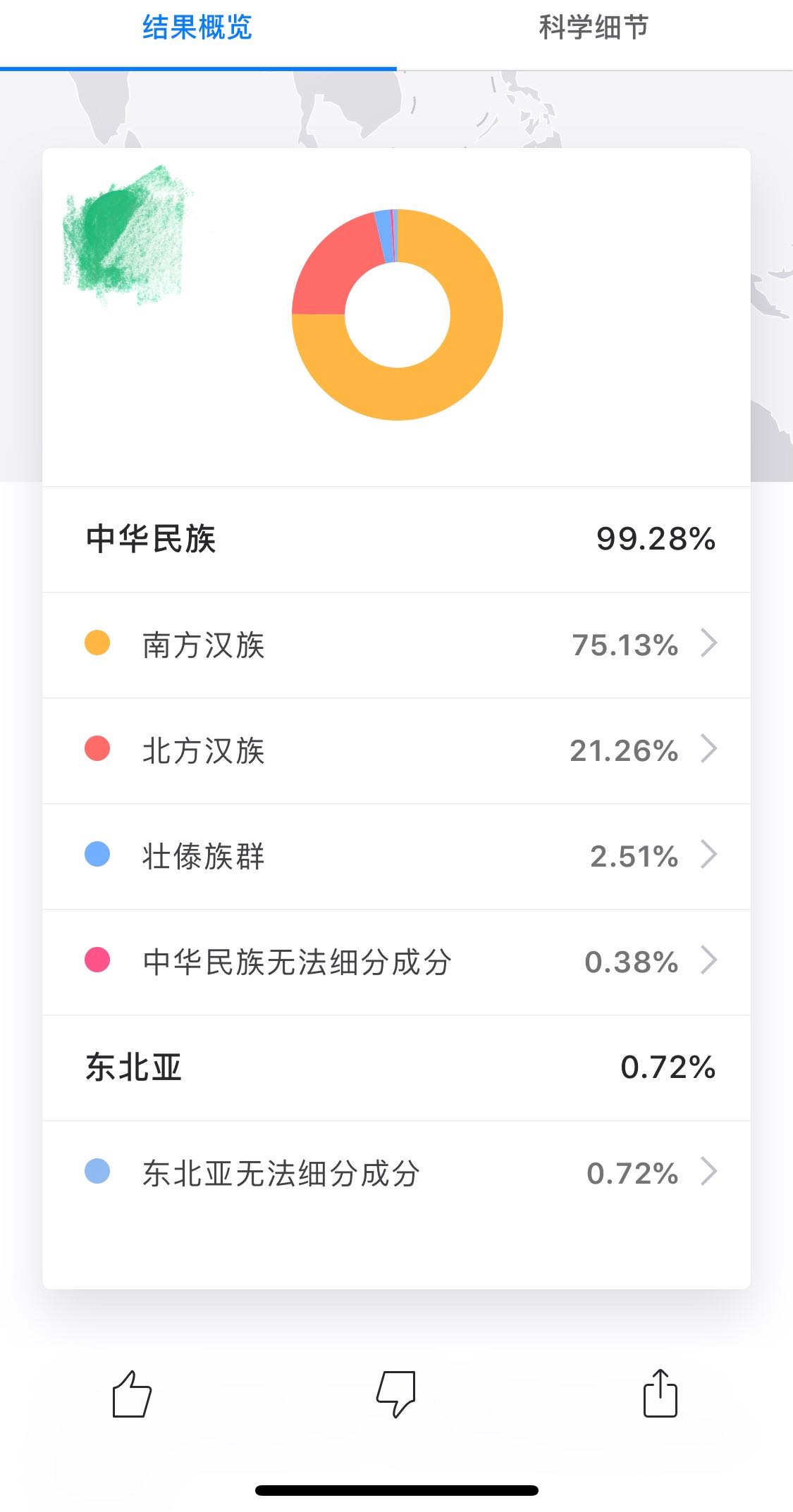Select the 结果概览 tab
793x1512 pixels.
point(197,30)
